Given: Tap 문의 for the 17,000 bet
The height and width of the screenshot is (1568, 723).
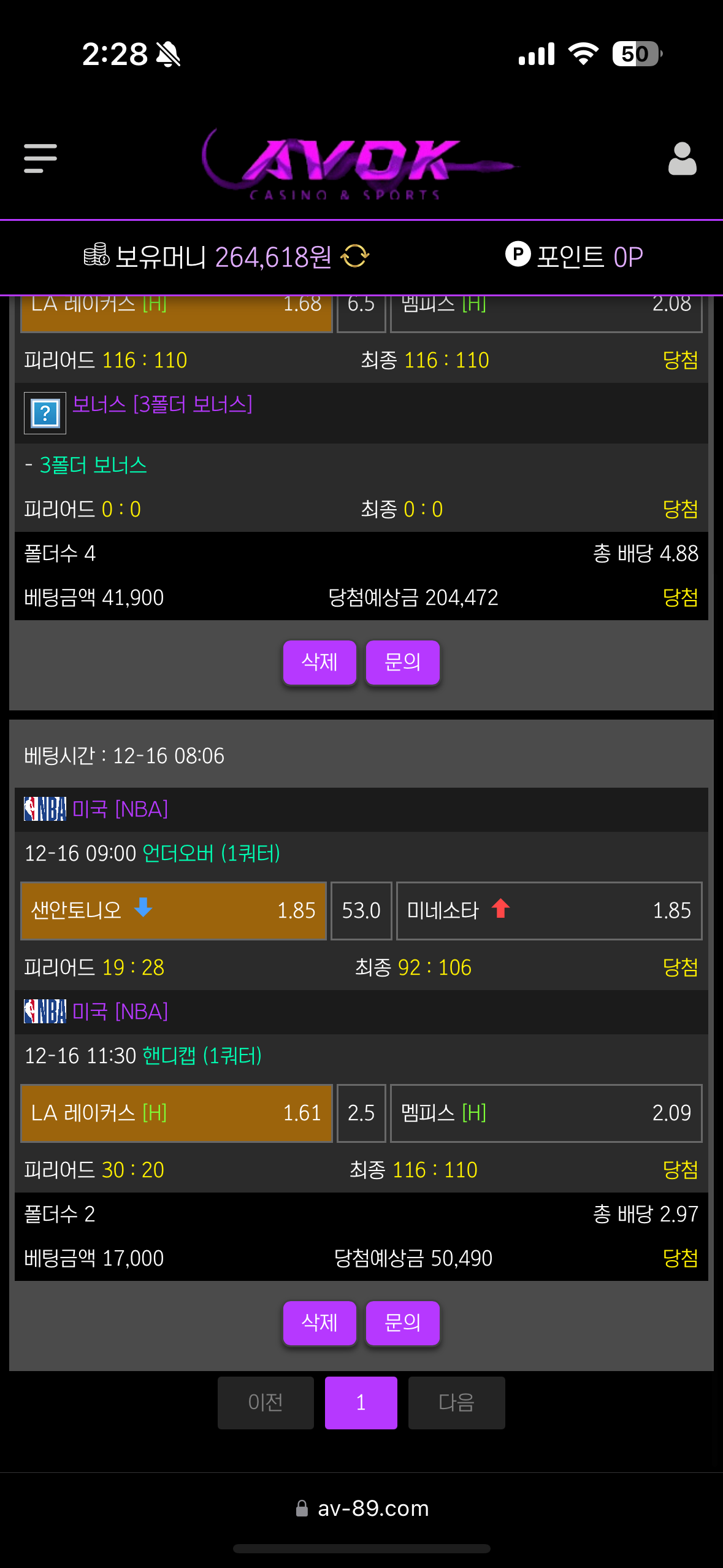Looking at the screenshot, I should point(402,1323).
